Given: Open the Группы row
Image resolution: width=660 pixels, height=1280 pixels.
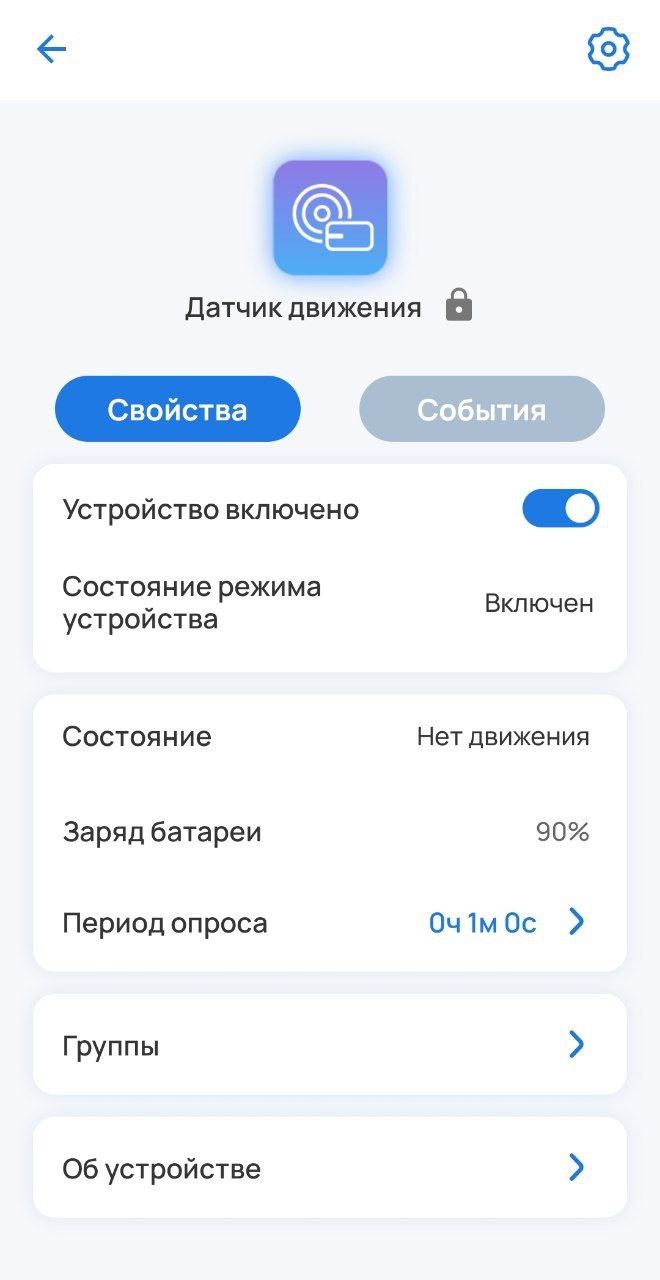Looking at the screenshot, I should (330, 1045).
